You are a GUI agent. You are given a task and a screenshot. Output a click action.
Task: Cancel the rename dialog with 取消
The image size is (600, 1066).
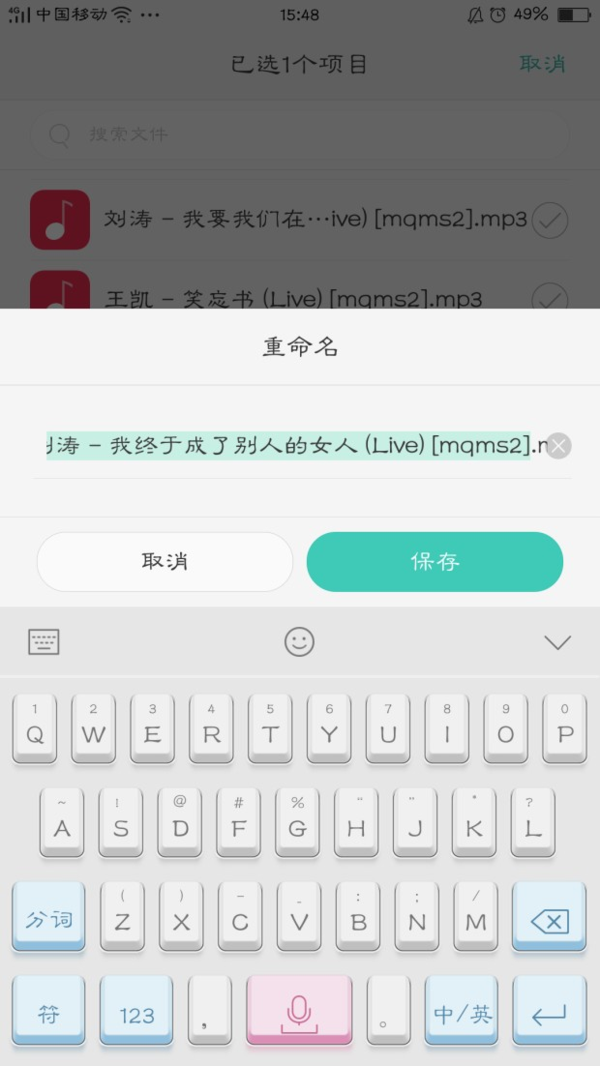tap(165, 562)
